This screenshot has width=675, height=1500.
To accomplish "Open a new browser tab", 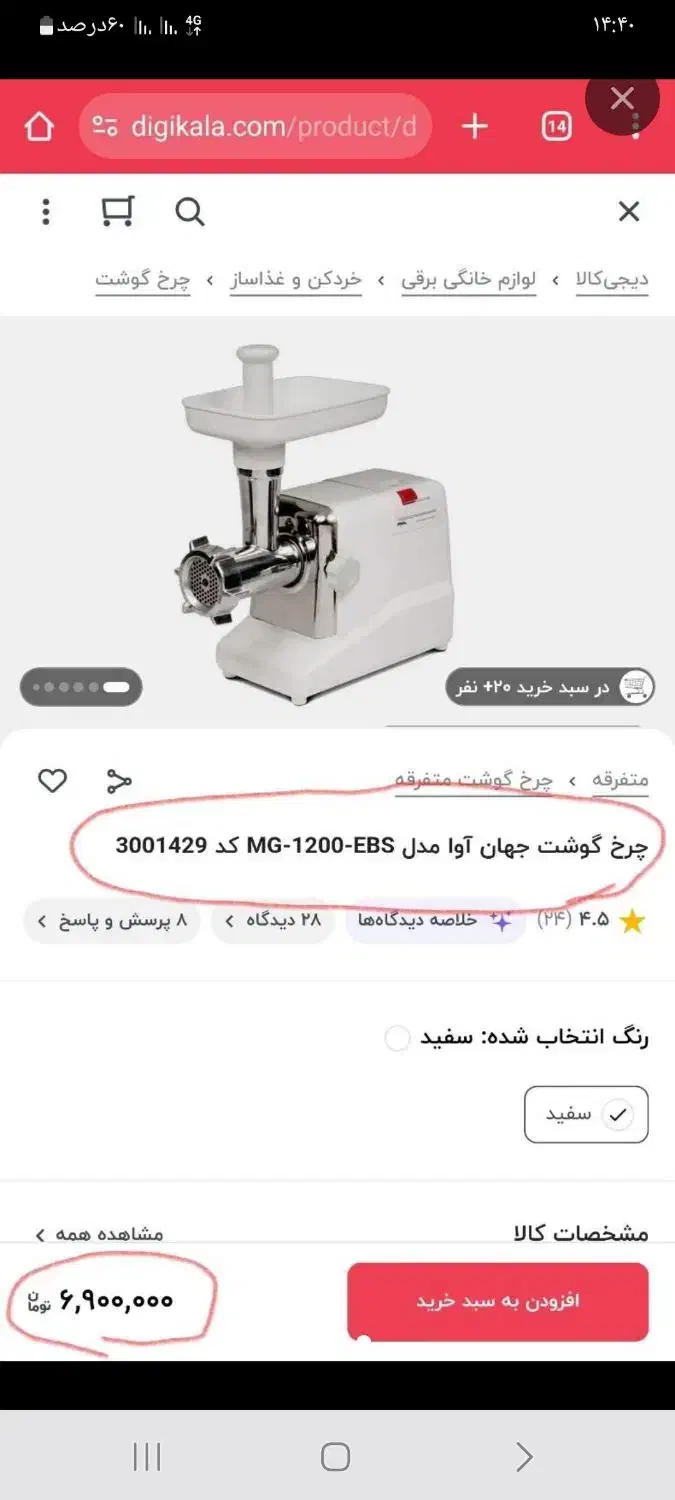I will click(474, 127).
